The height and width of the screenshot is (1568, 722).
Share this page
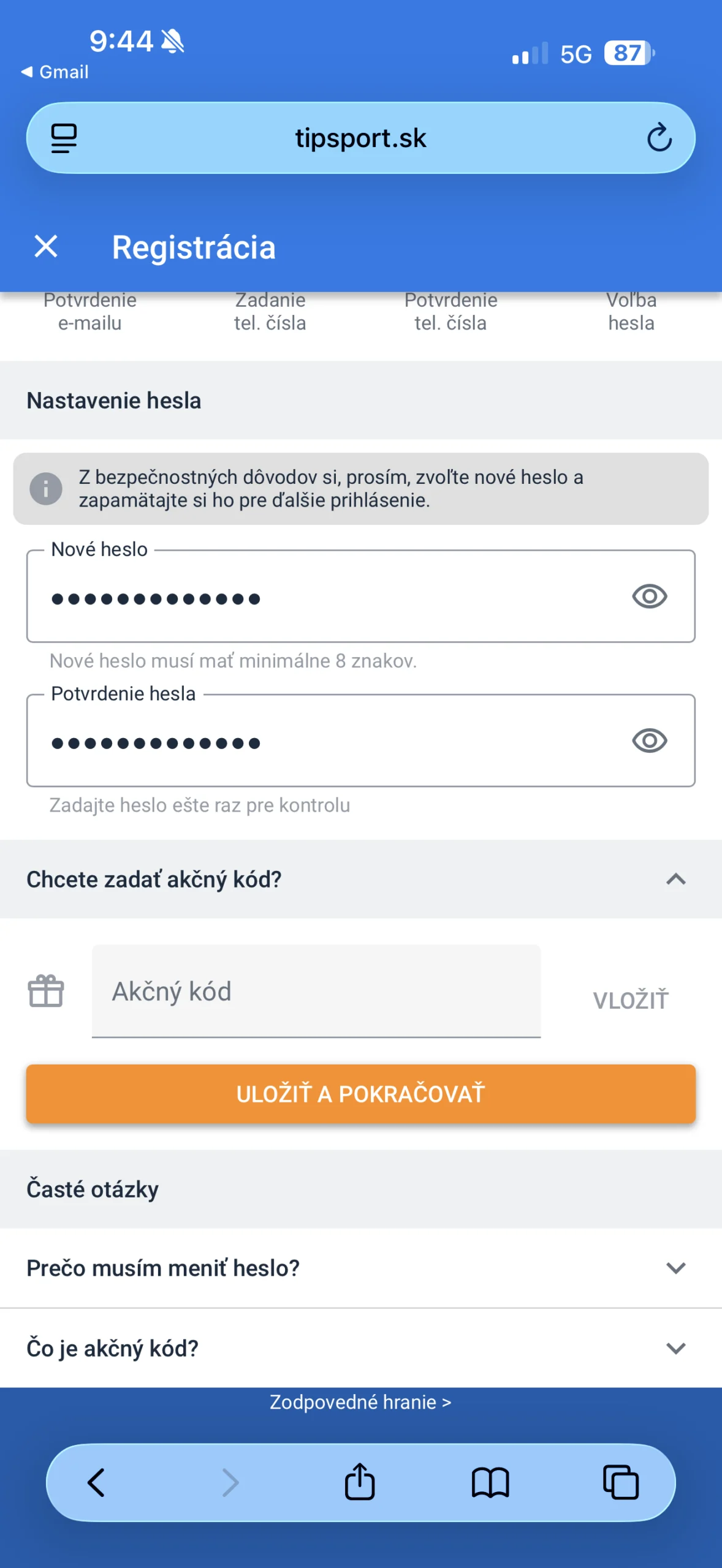point(360,1483)
